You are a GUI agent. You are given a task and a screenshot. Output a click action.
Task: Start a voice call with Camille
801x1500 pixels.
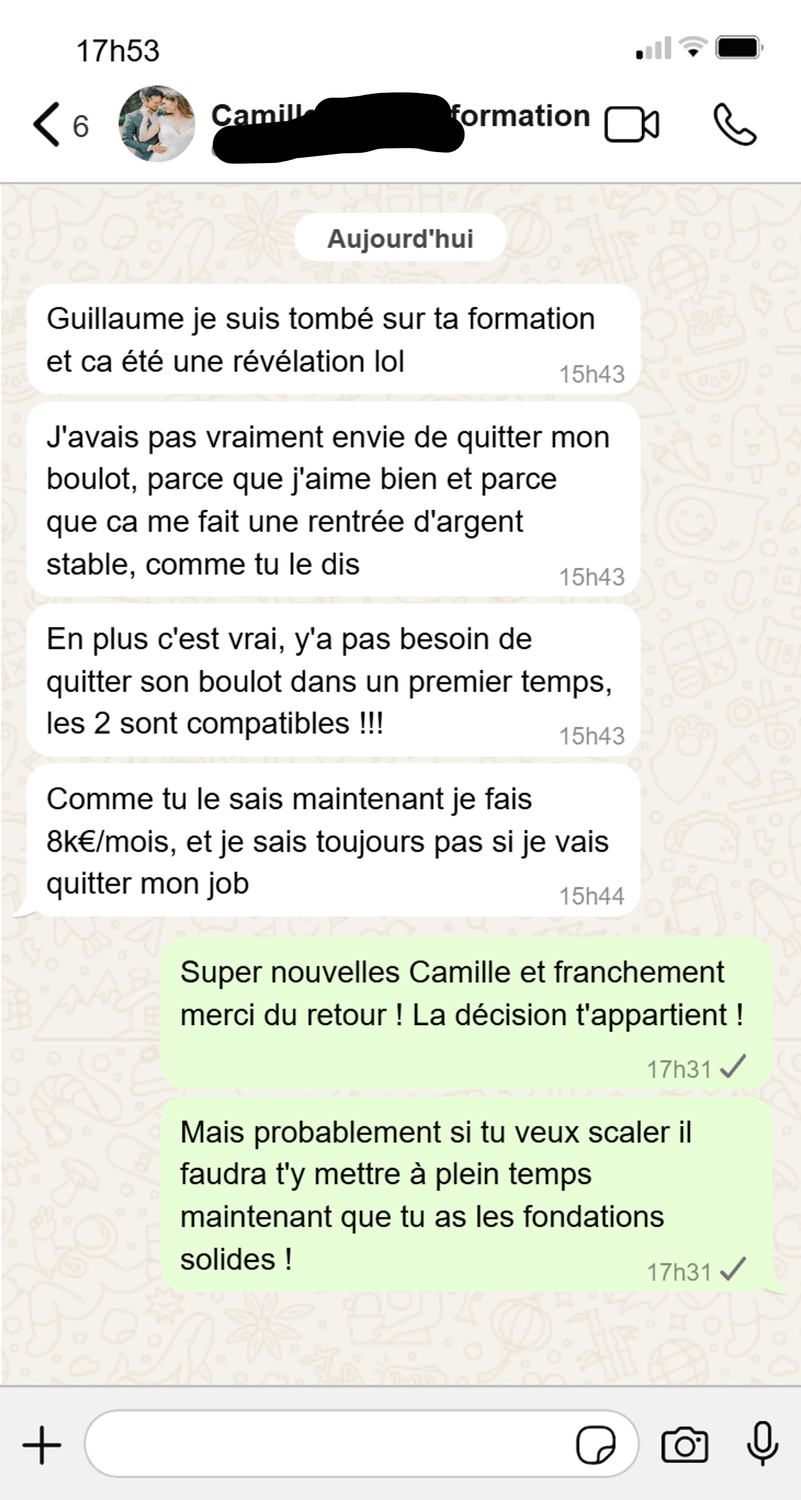[x=735, y=125]
